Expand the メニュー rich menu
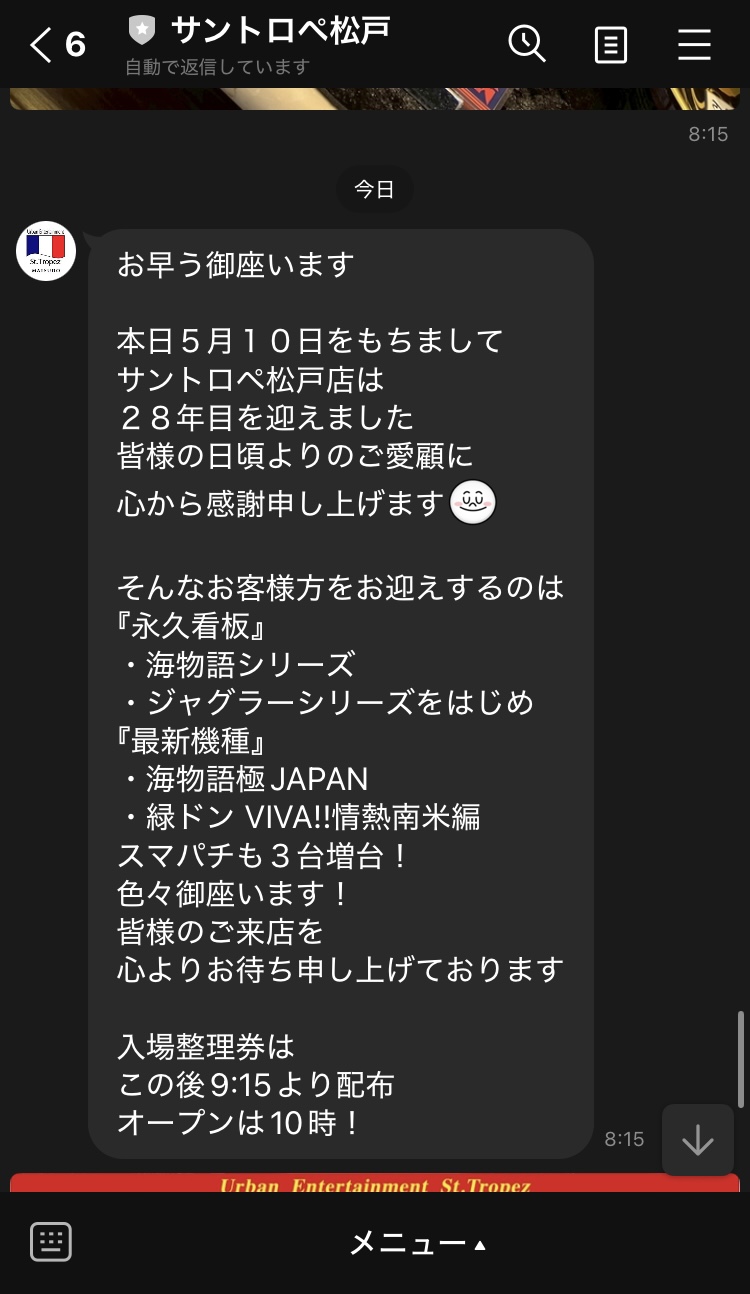The height and width of the screenshot is (1294, 750). tap(418, 1244)
